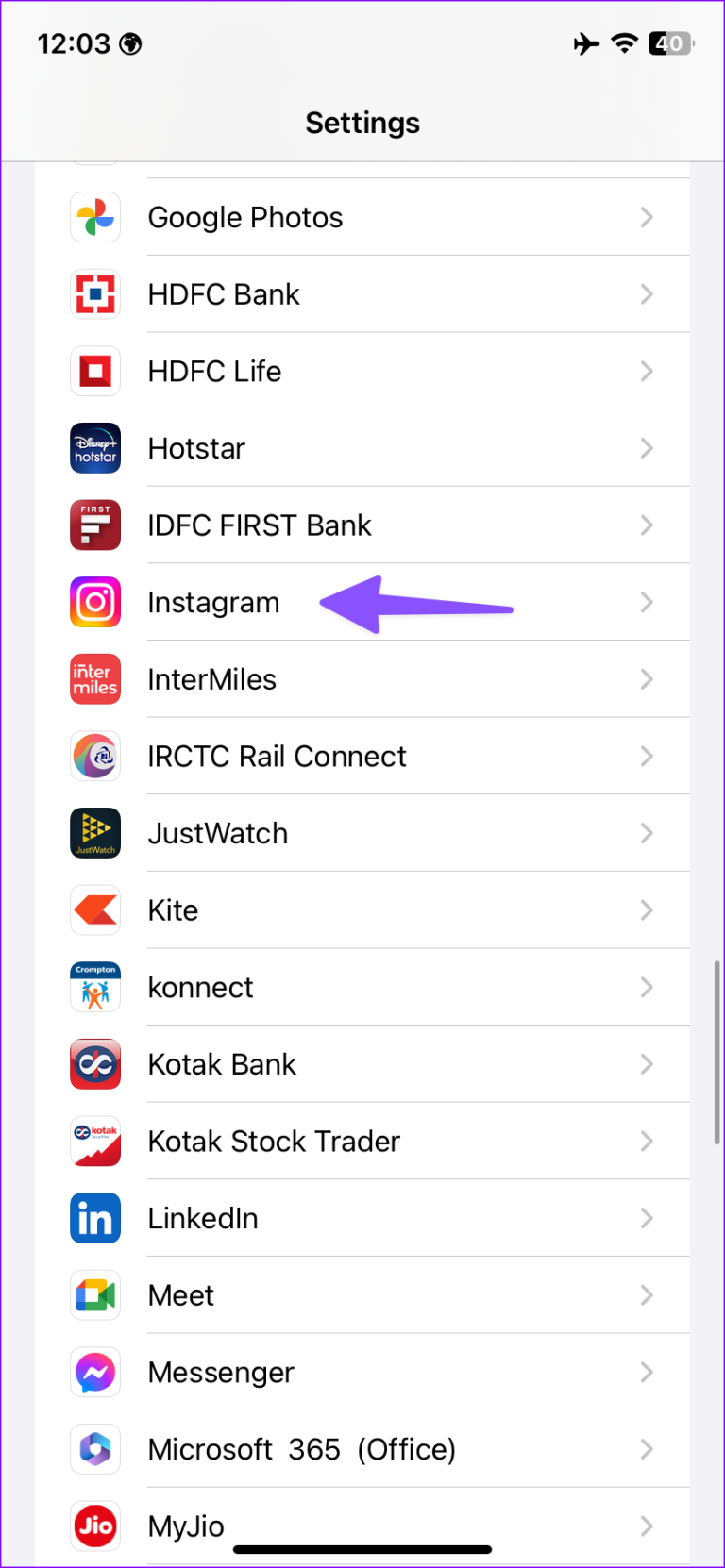Screen dimensions: 725x1568
Task: Expand the LinkedIn settings chevron
Action: tap(647, 1218)
